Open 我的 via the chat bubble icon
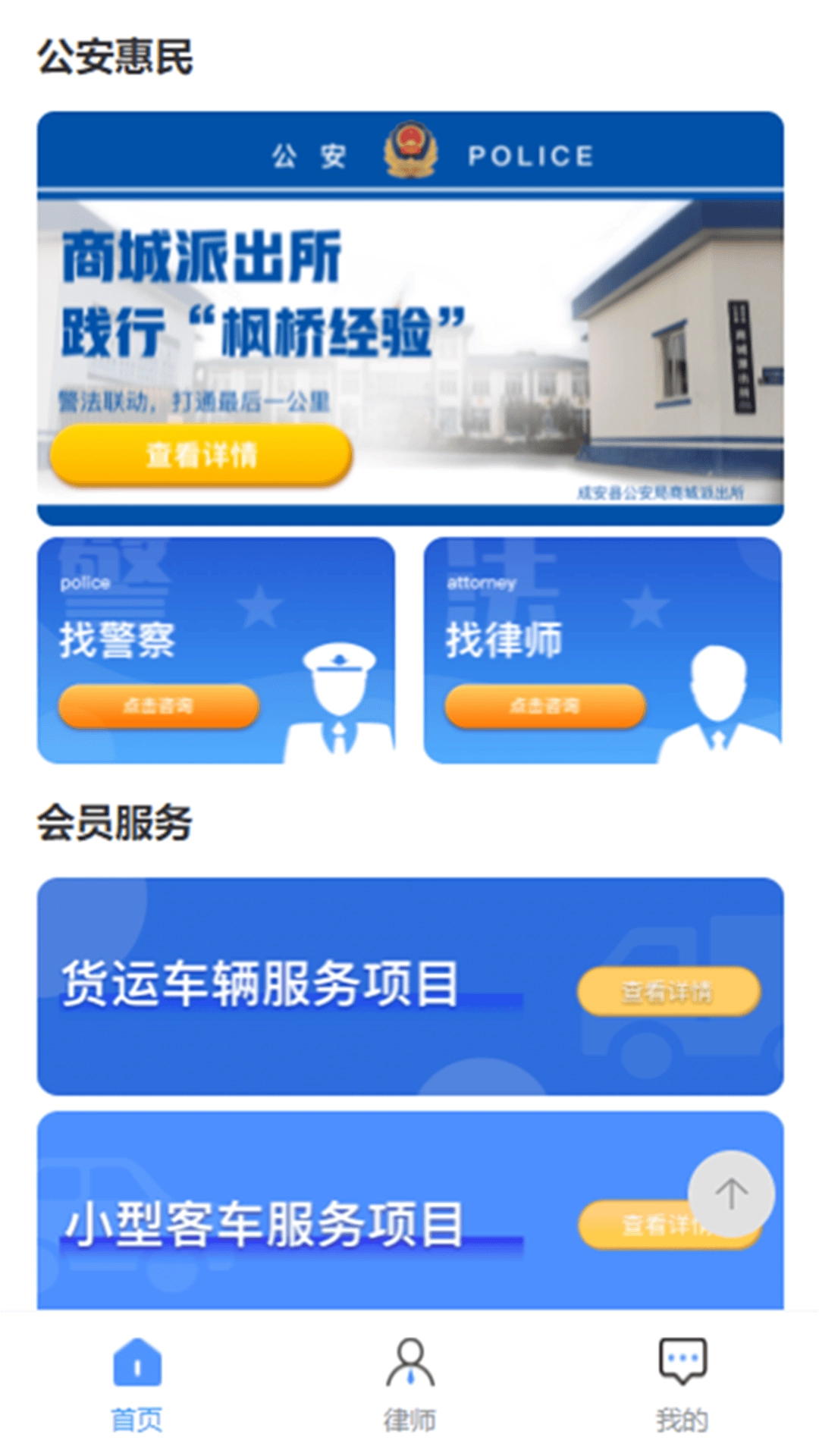Image resolution: width=819 pixels, height=1456 pixels. (x=681, y=1365)
